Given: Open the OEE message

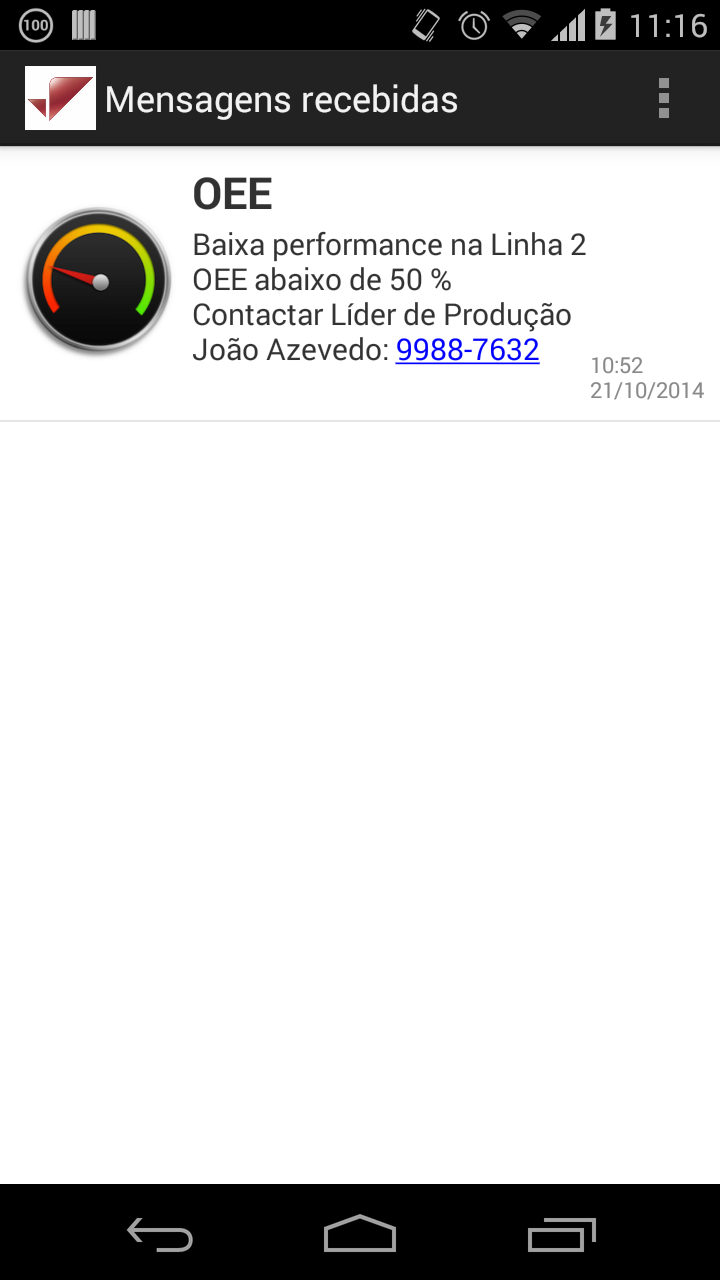Looking at the screenshot, I should click(360, 285).
